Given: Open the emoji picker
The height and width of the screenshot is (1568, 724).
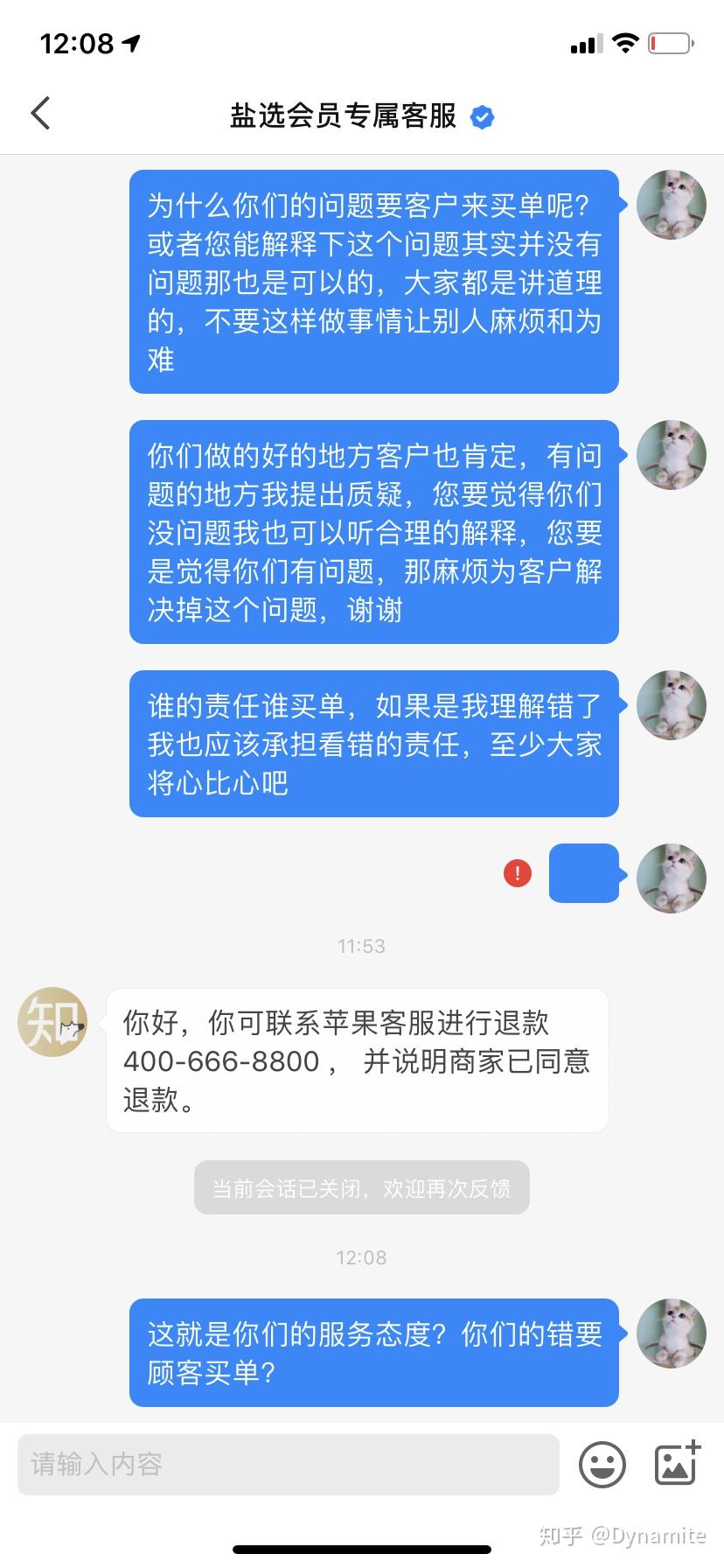Looking at the screenshot, I should 602,1464.
